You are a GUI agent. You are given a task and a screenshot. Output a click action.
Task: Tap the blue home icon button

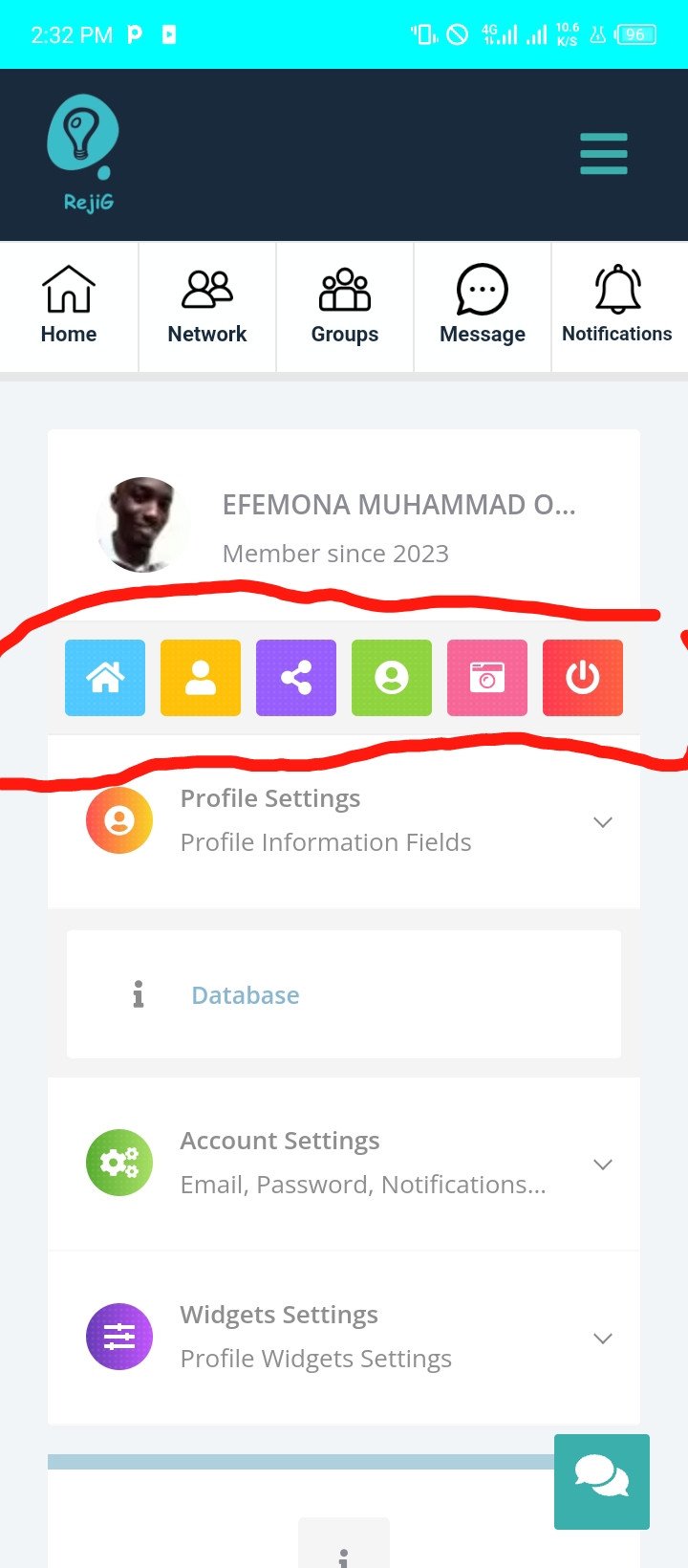click(105, 678)
